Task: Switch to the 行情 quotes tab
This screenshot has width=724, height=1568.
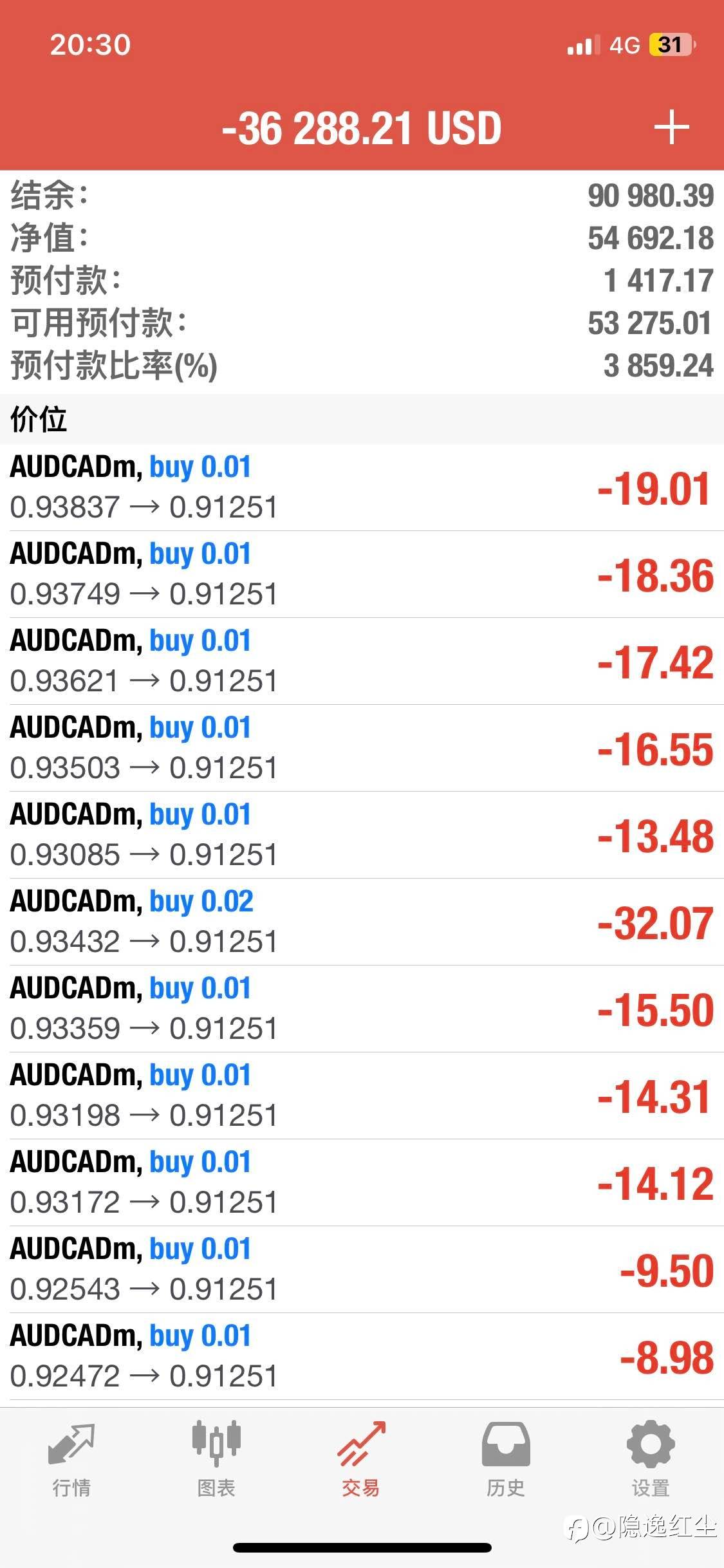Action: [x=71, y=1459]
